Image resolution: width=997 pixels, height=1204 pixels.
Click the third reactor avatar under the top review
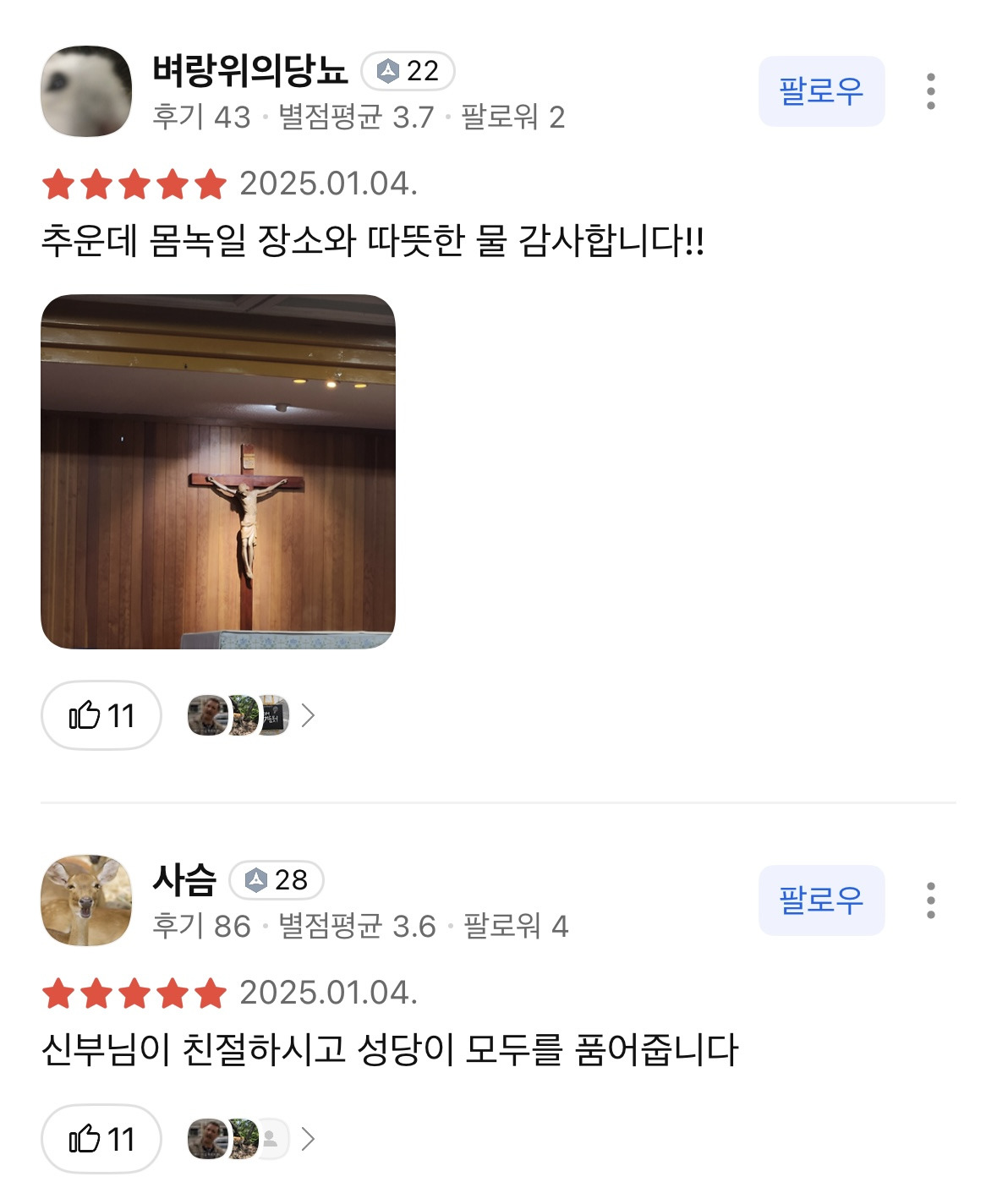275,716
